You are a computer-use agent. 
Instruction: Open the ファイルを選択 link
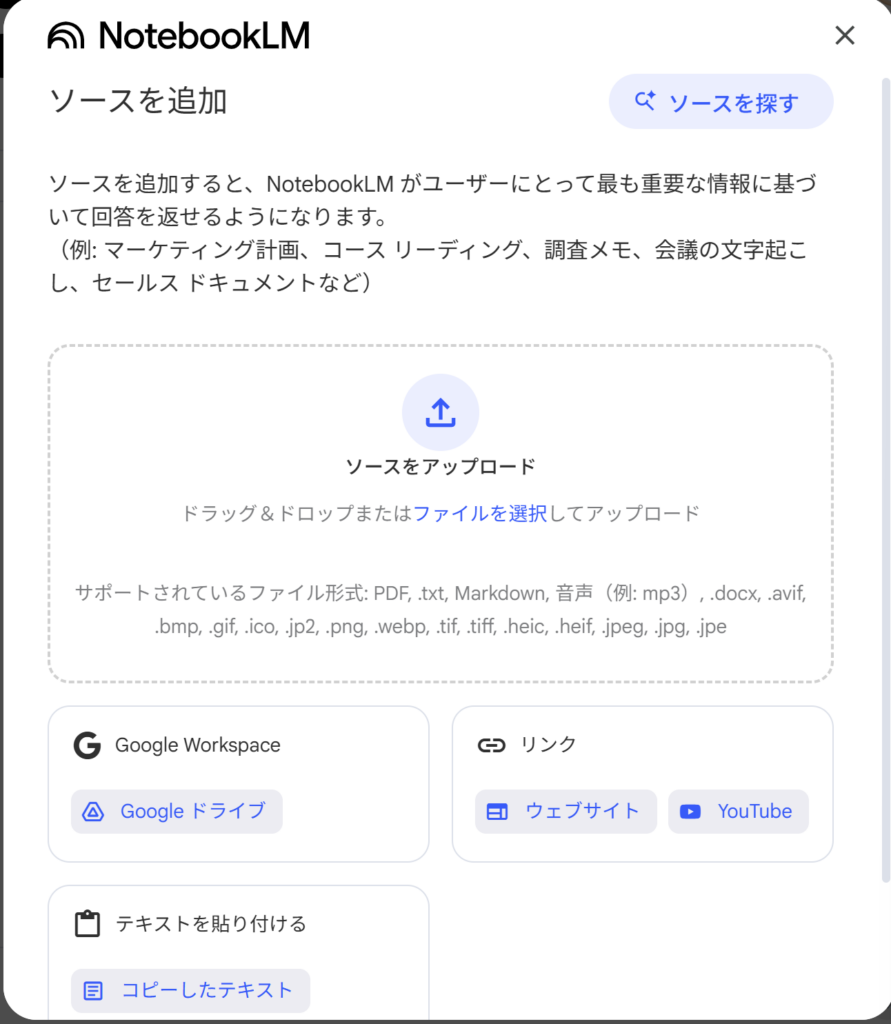480,514
